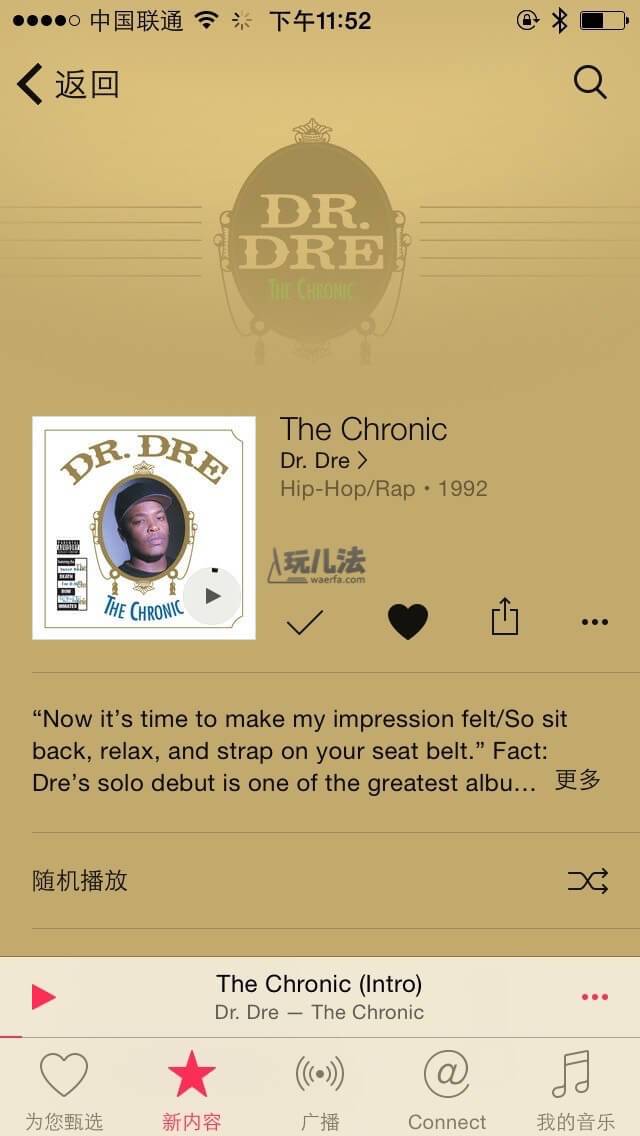Toggle the heart on The Chronic album
This screenshot has width=640, height=1136.
407,622
